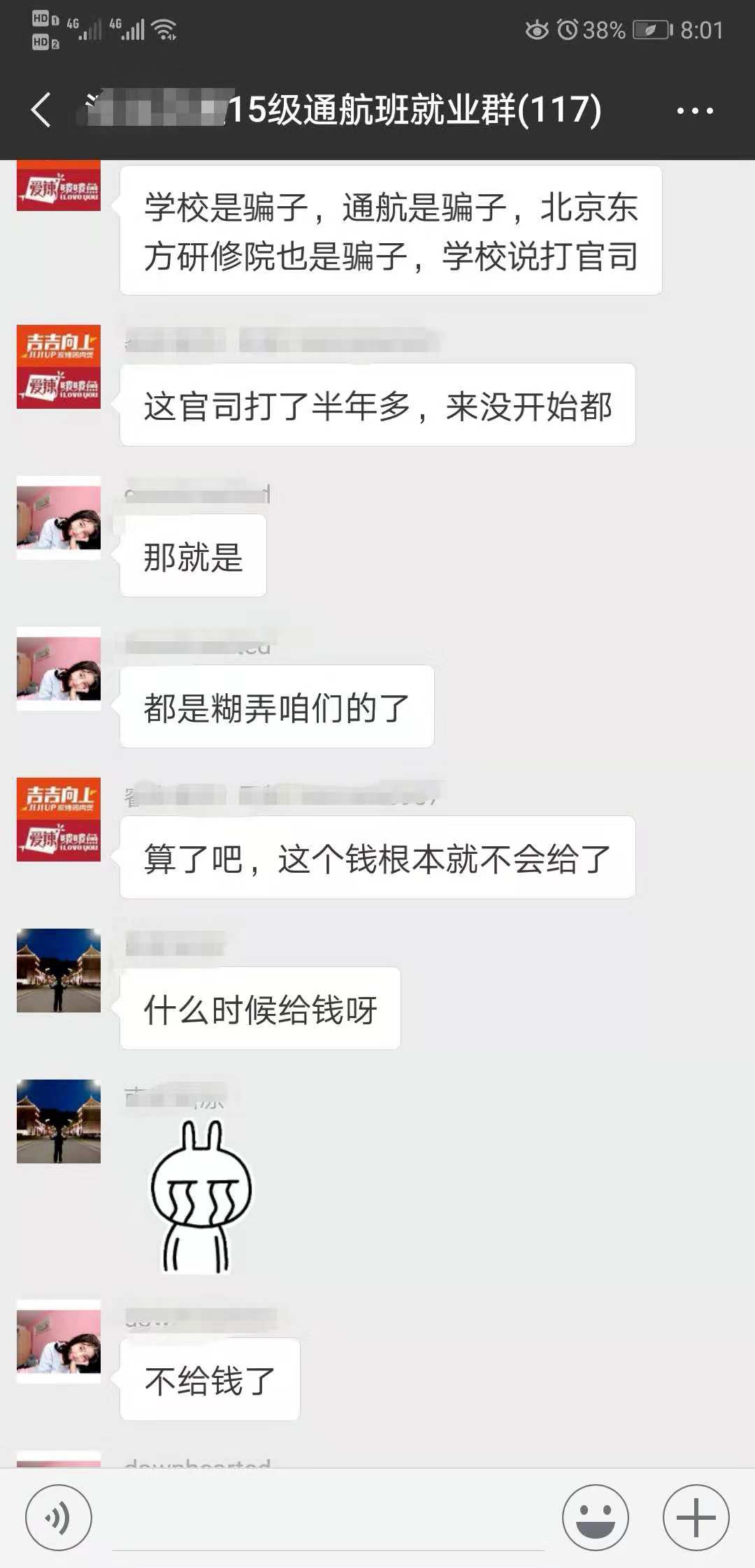This screenshot has height=1568, width=755.
Task: Open the emoji sticker panel
Action: point(595,1518)
